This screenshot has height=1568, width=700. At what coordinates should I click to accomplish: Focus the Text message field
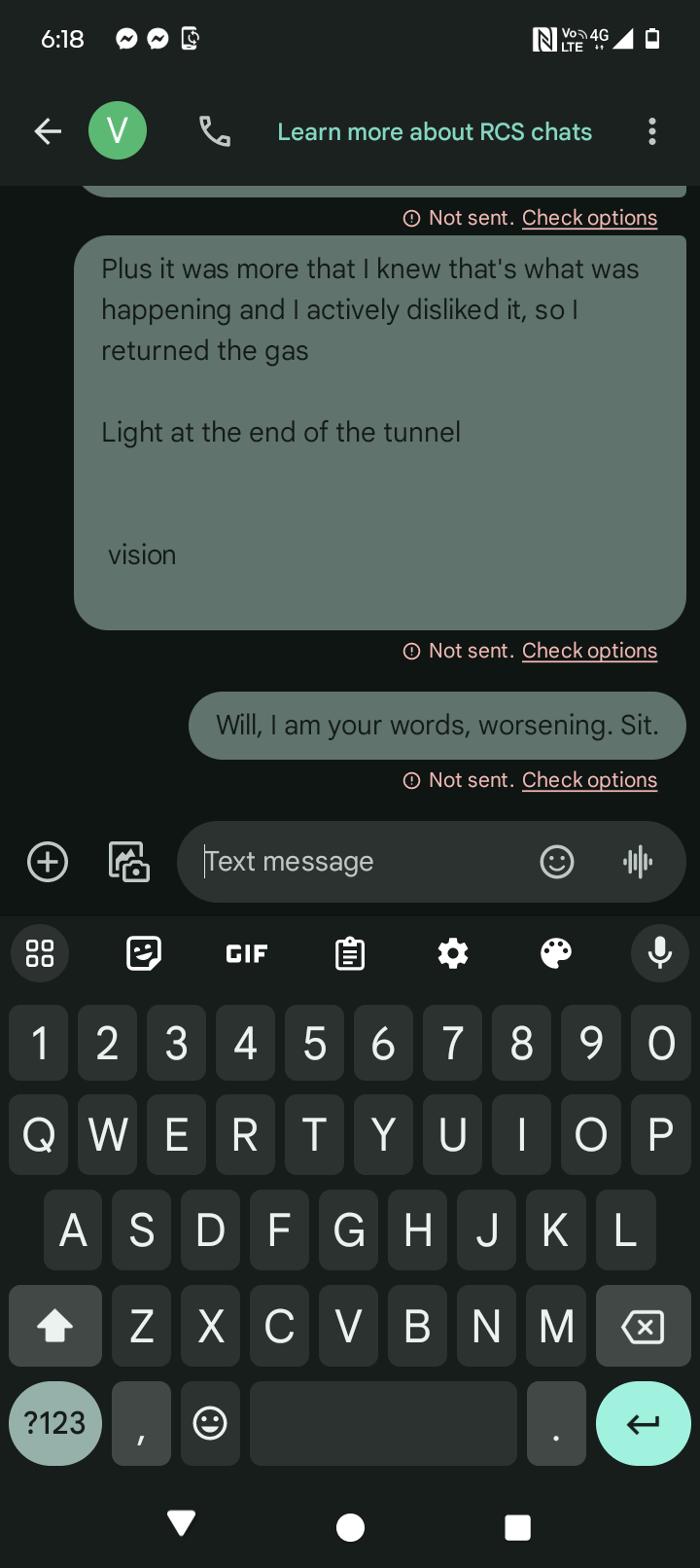click(x=360, y=862)
